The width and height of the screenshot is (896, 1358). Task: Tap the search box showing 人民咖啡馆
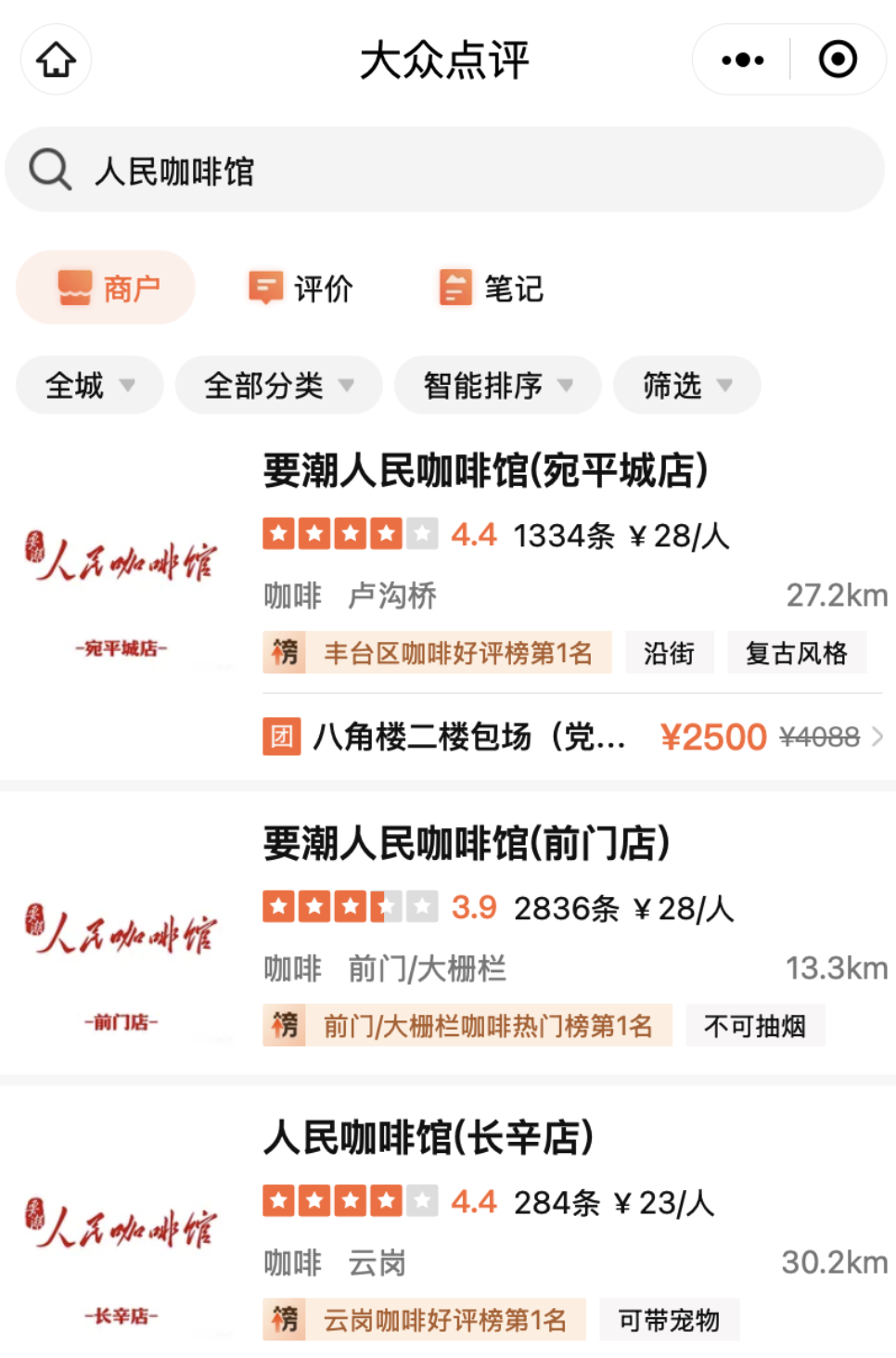(x=445, y=171)
